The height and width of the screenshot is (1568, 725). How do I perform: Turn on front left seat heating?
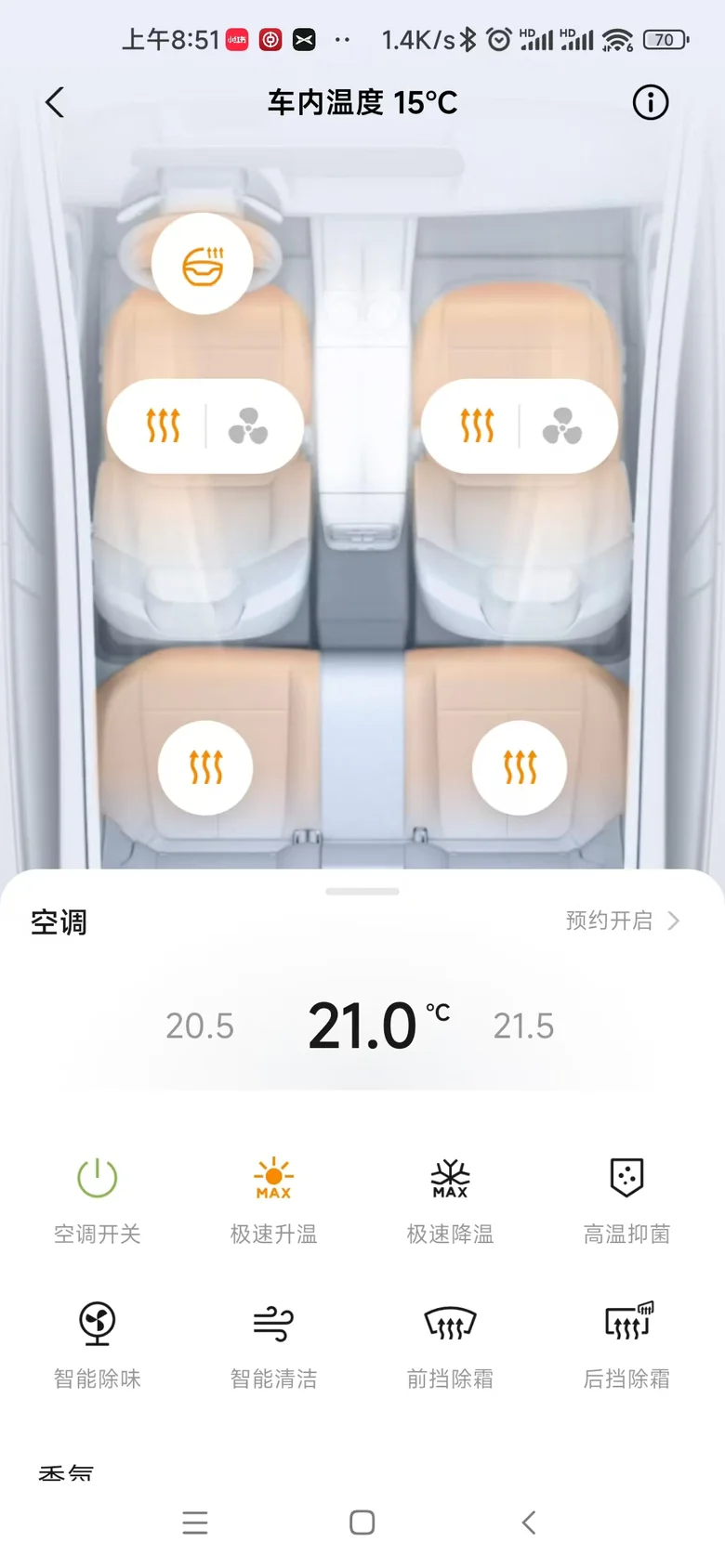[164, 426]
